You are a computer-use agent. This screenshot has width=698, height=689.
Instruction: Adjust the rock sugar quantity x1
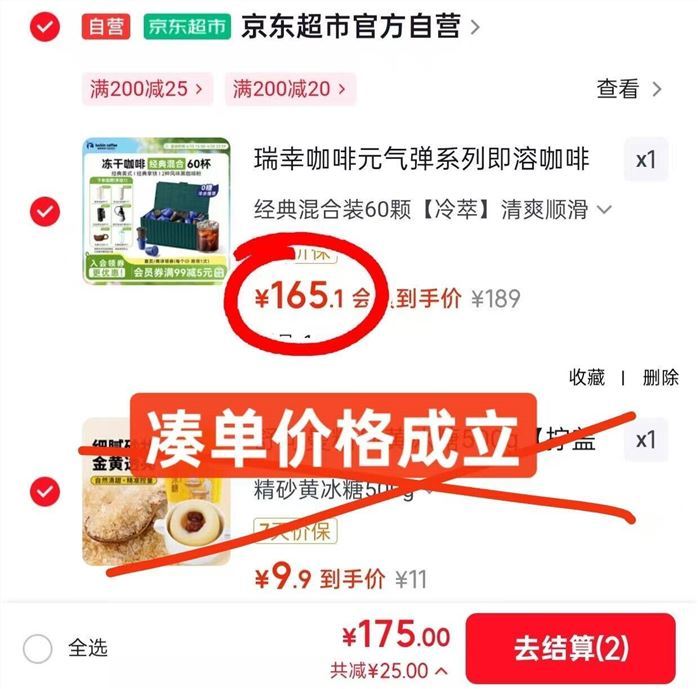(646, 440)
